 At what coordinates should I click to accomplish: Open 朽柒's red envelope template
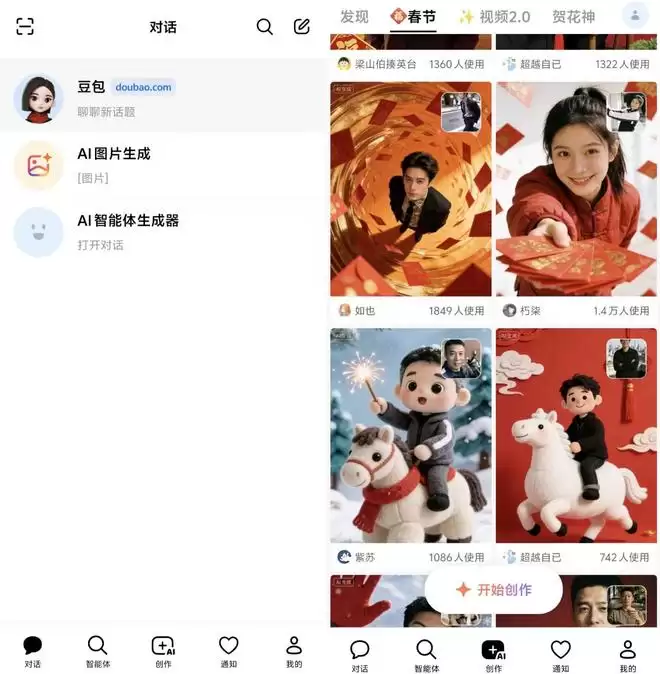[576, 190]
